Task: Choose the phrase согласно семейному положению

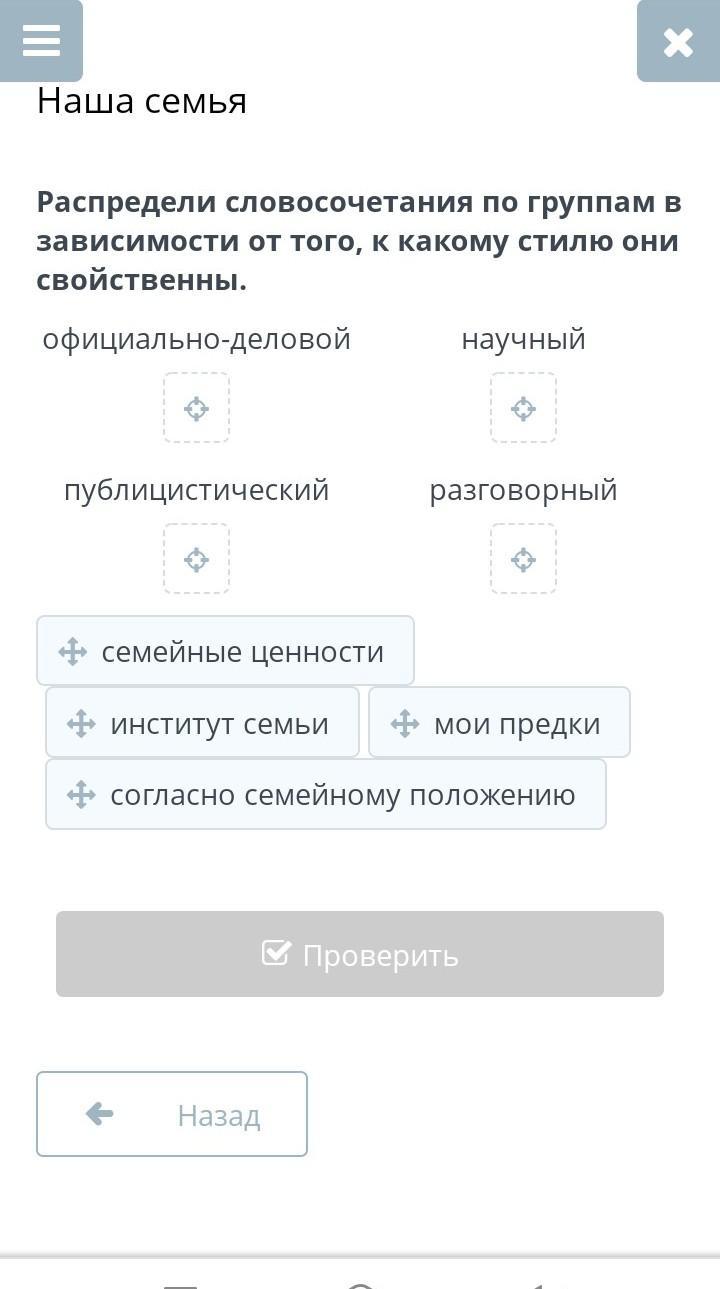Action: click(x=325, y=795)
